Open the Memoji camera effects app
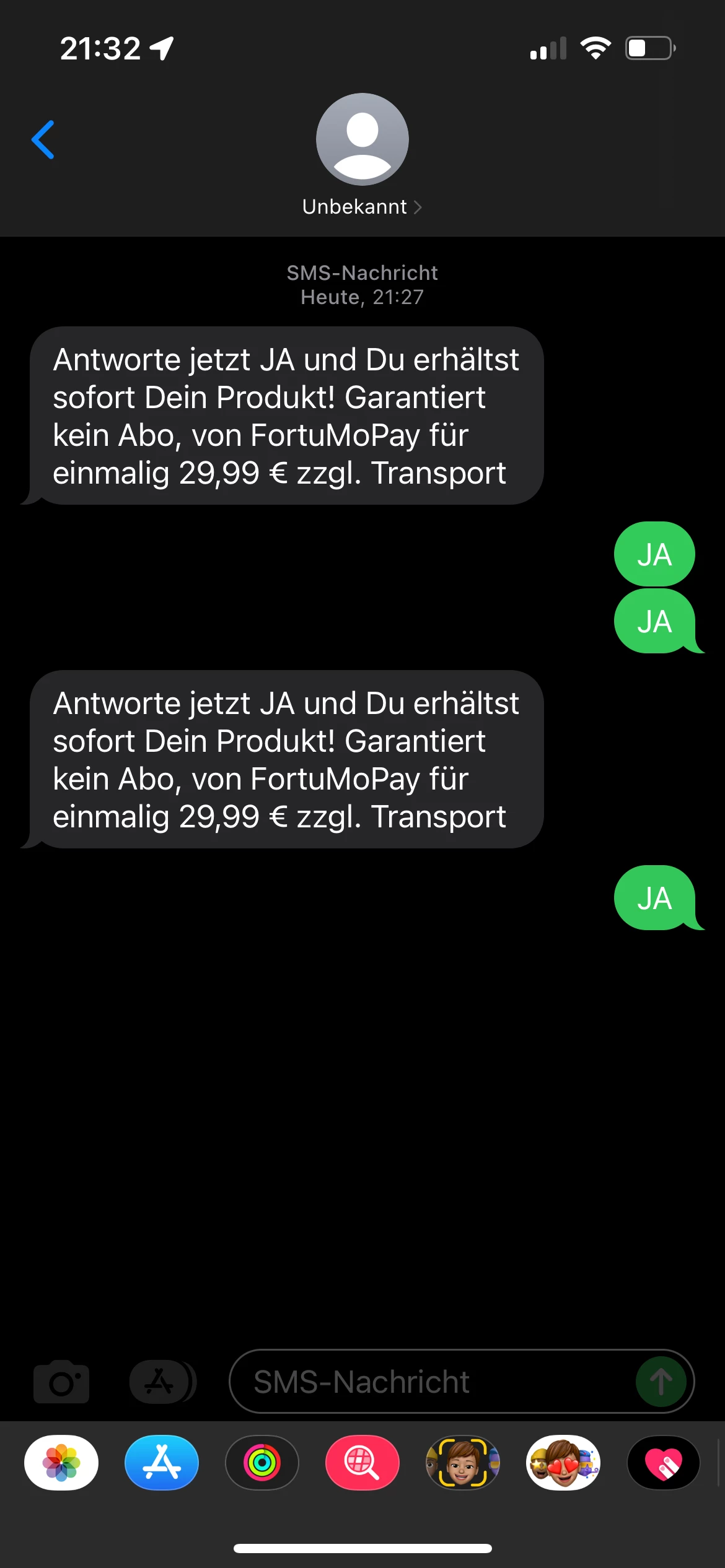Screen dimensions: 725x1568 tap(463, 1462)
